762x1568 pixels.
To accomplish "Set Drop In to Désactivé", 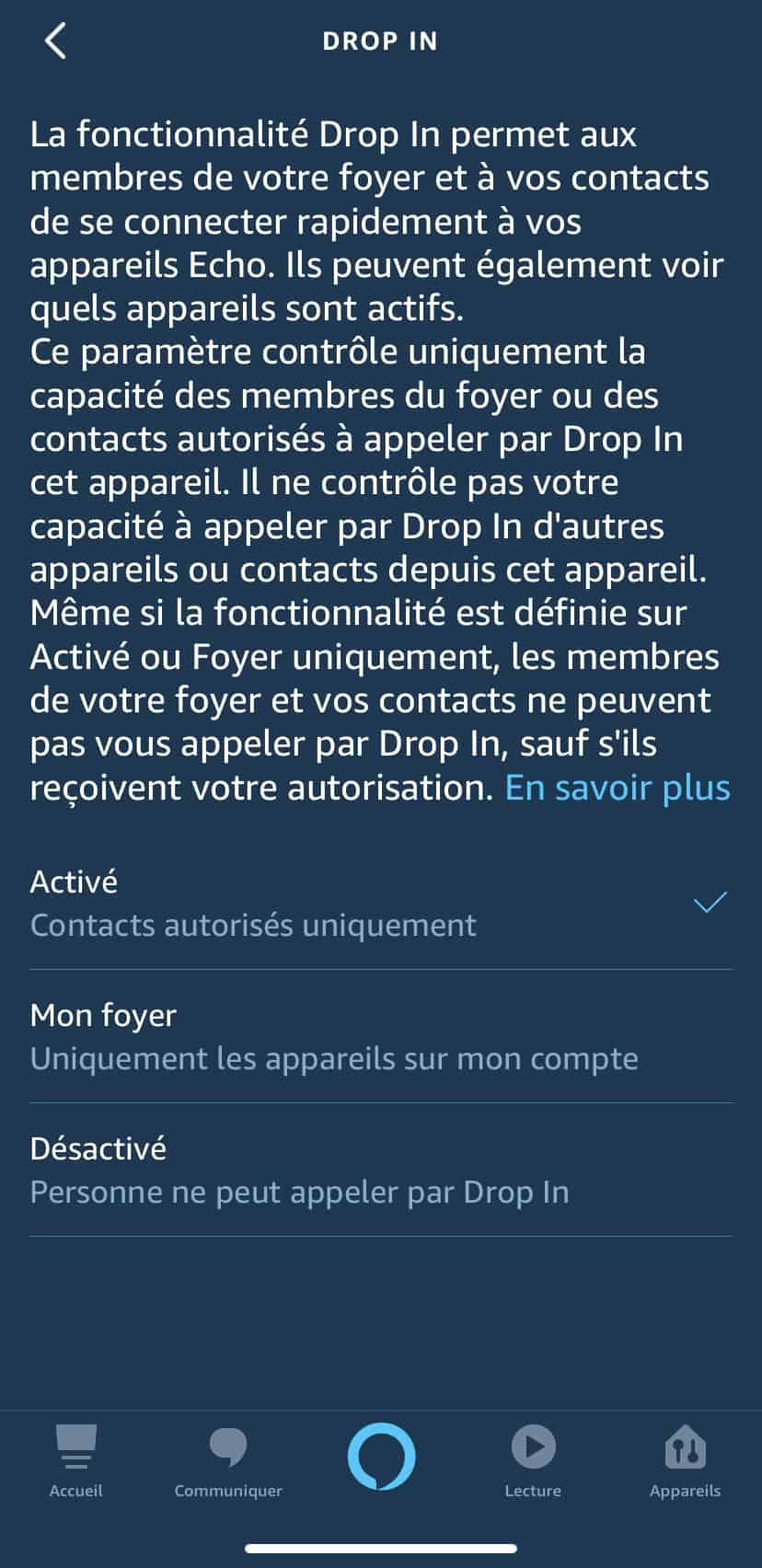I will (380, 1170).
